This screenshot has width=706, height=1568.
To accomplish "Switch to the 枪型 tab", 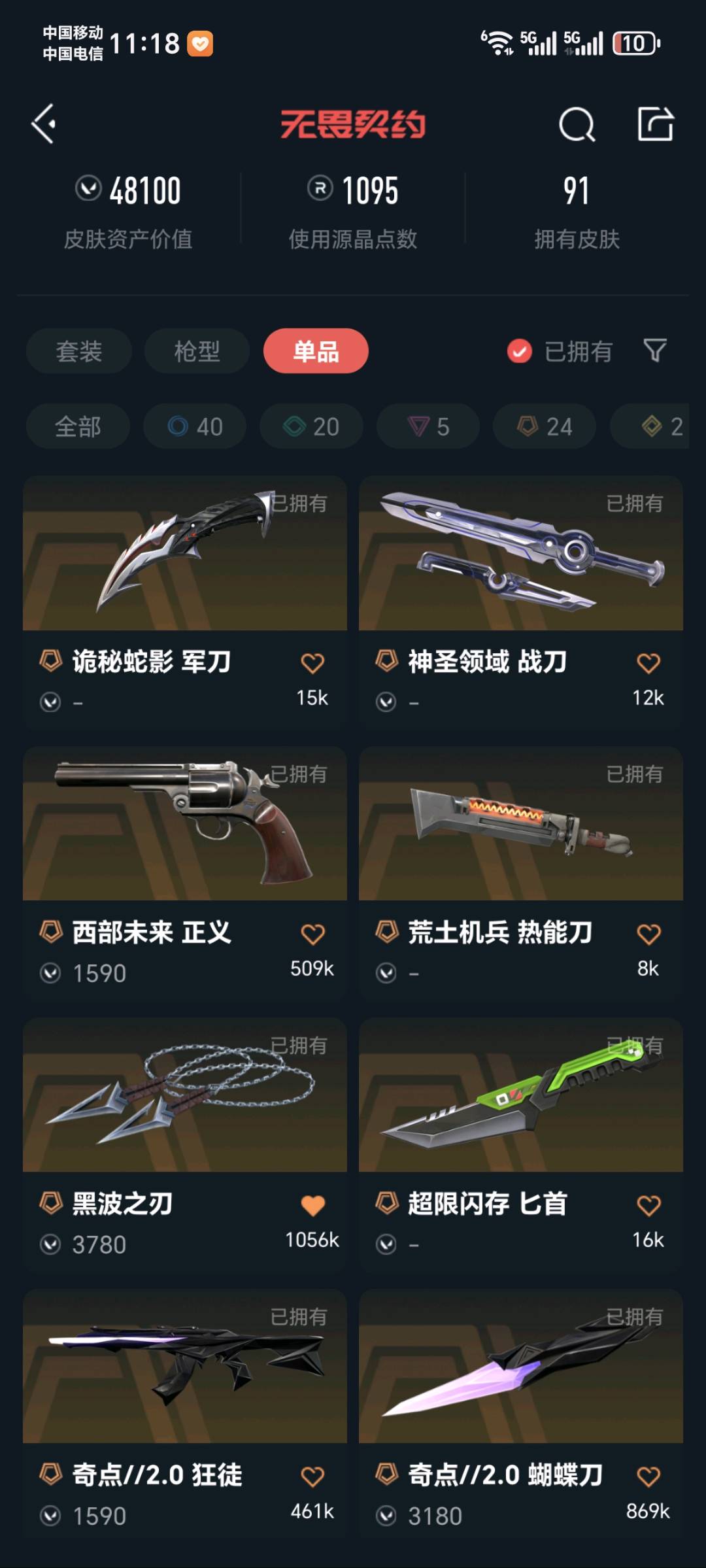I will click(197, 351).
